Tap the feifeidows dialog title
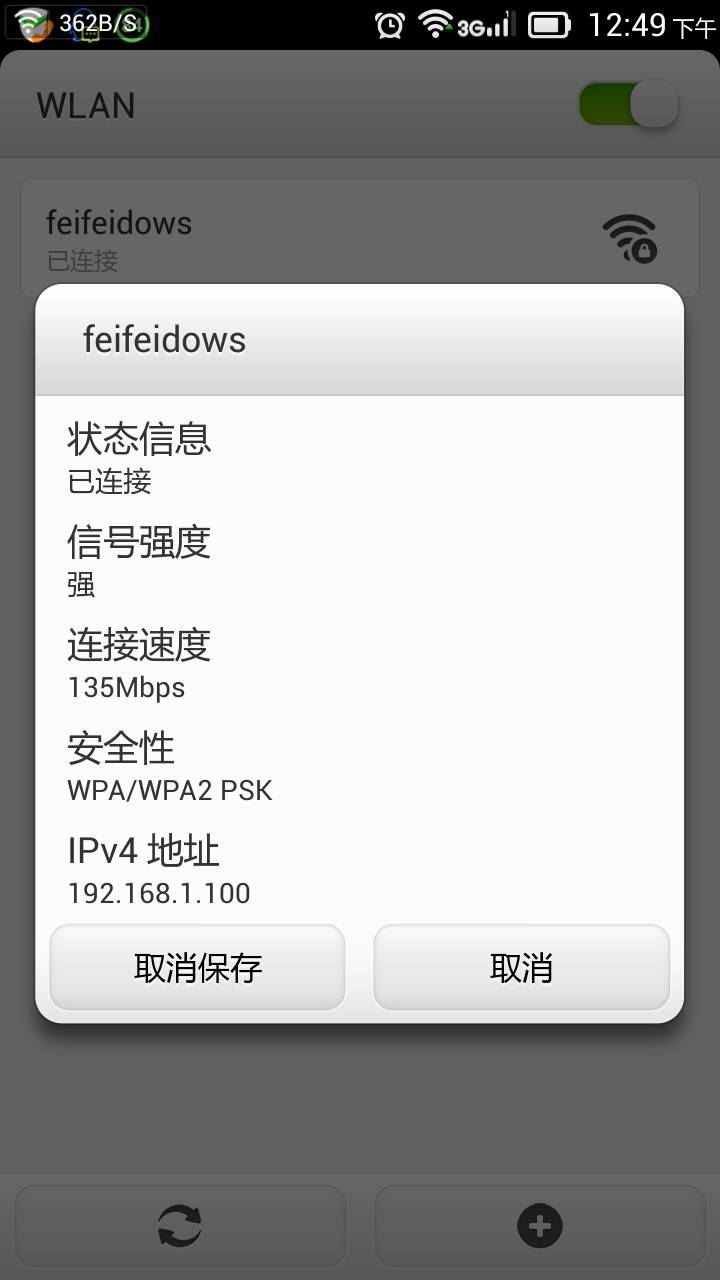Viewport: 720px width, 1280px height. pos(165,339)
